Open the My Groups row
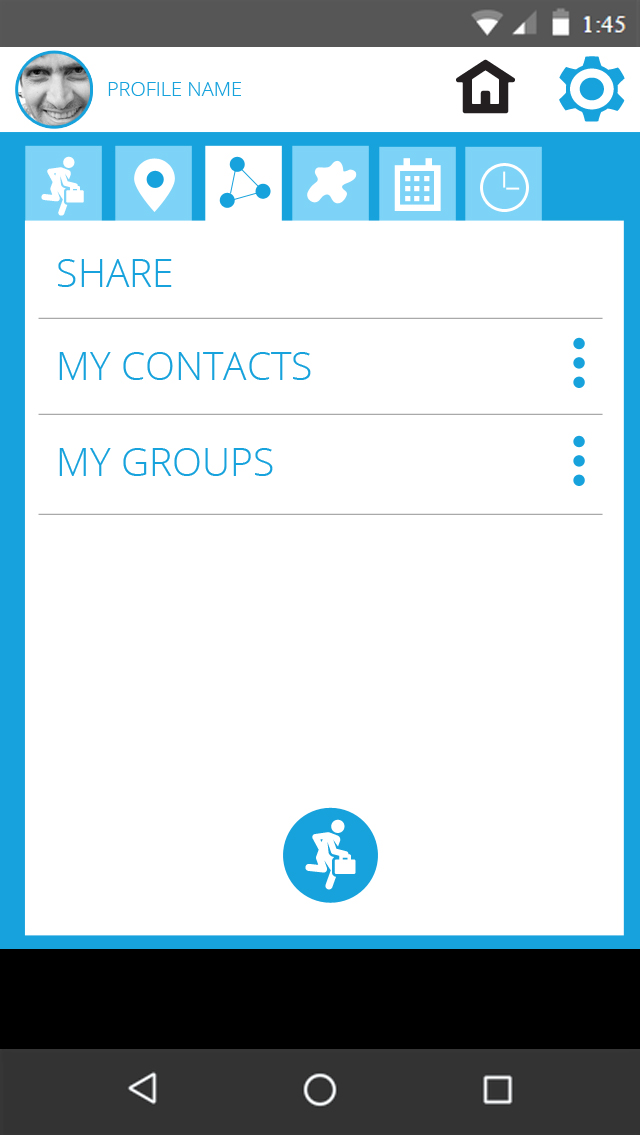This screenshot has height=1135, width=640. [x=320, y=464]
